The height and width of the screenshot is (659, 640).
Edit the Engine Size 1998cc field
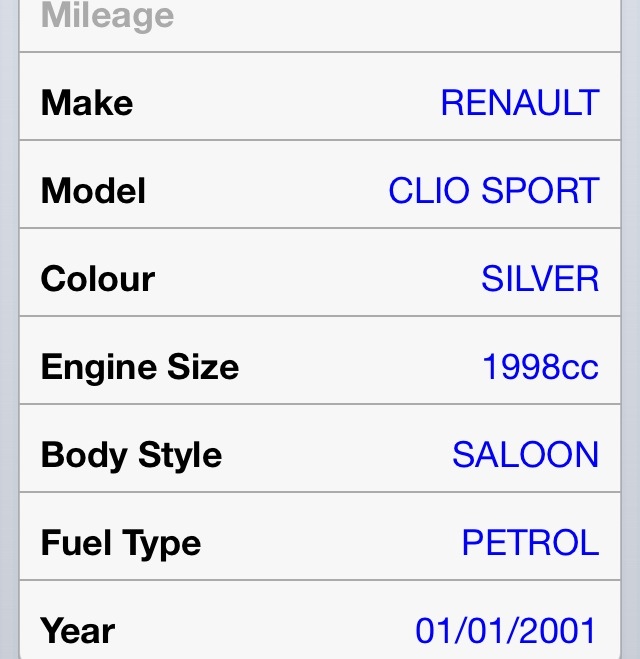(540, 367)
